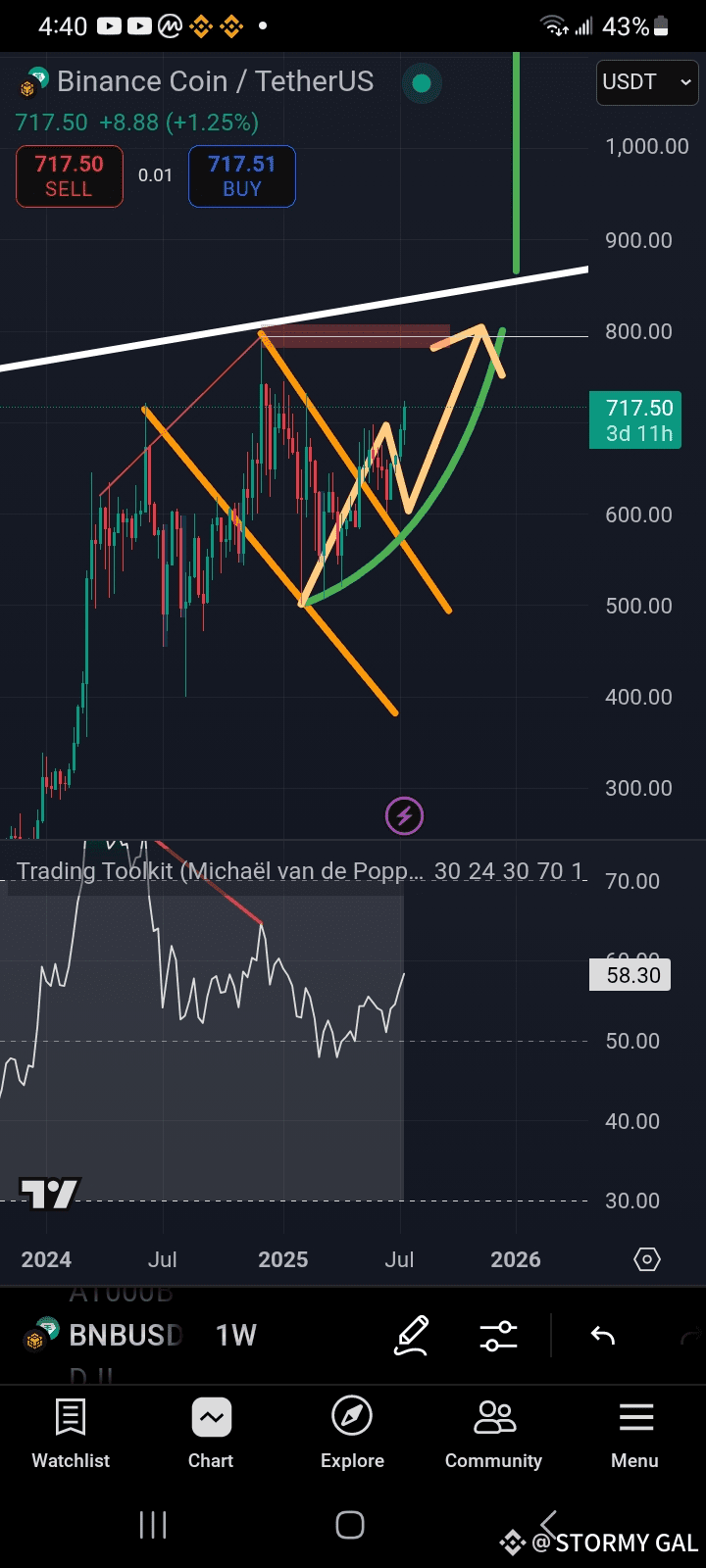This screenshot has width=706, height=1568.
Task: Open the Binance Coin / TetherUS symbol title
Action: (x=215, y=81)
